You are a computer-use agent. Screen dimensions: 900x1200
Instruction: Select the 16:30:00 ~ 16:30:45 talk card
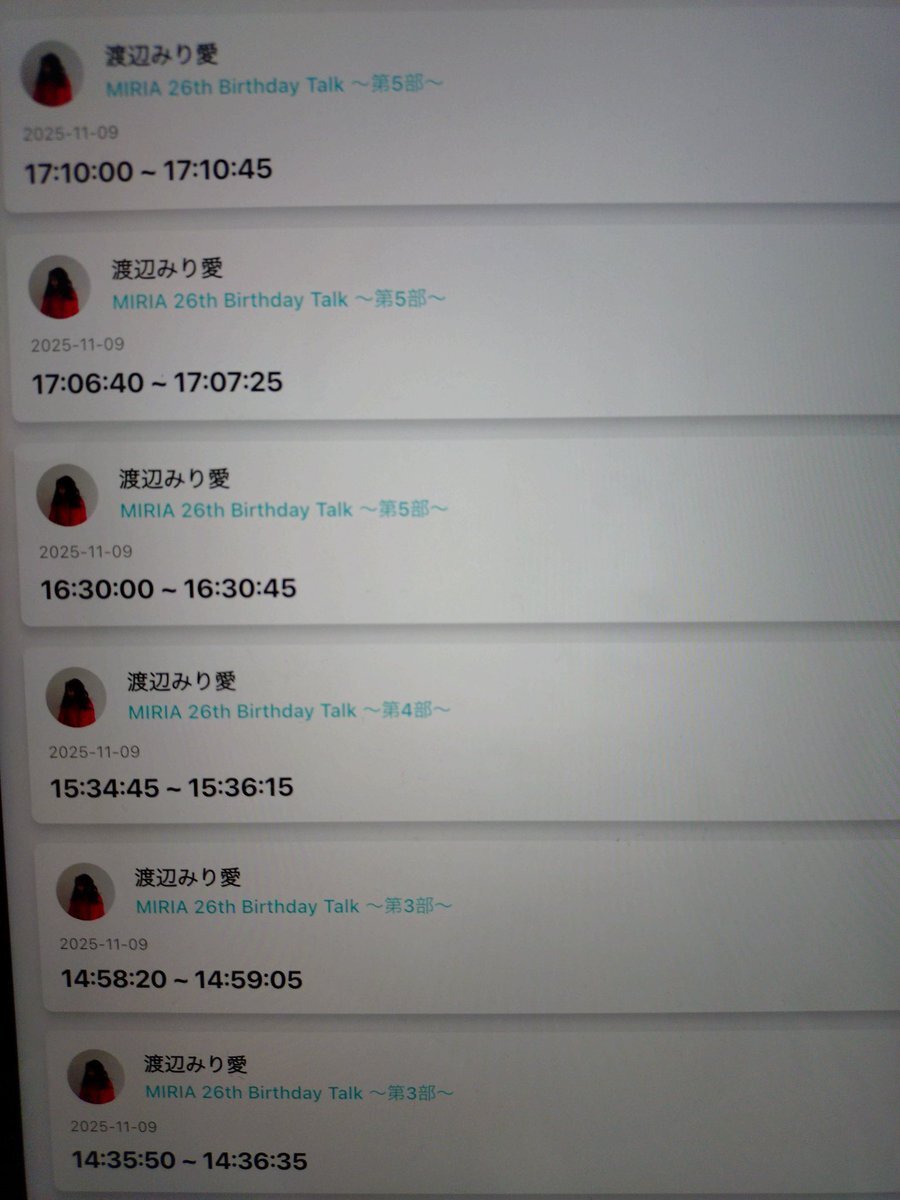(x=460, y=532)
